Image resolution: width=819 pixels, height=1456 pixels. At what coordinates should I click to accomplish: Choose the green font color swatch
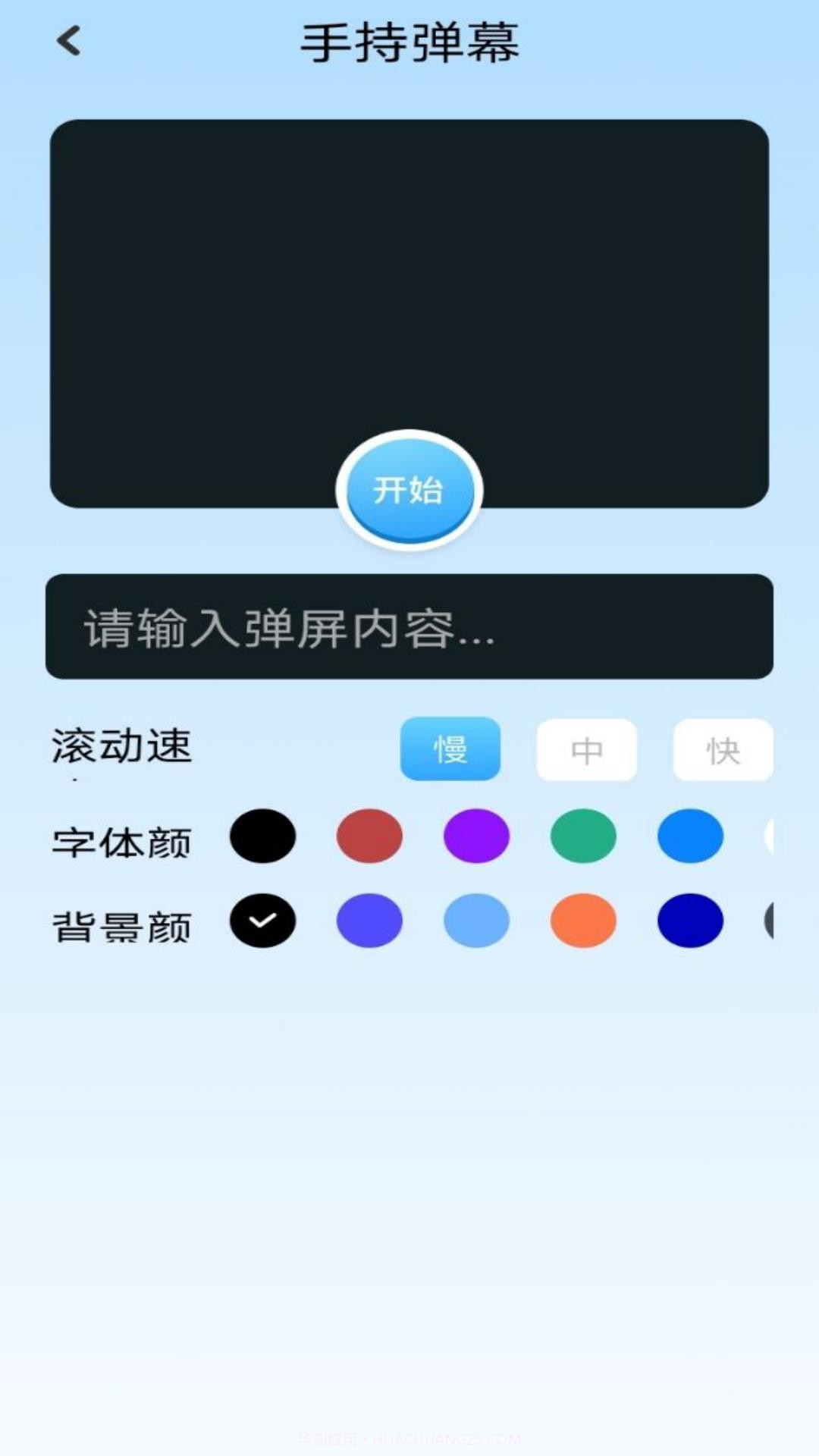[583, 836]
